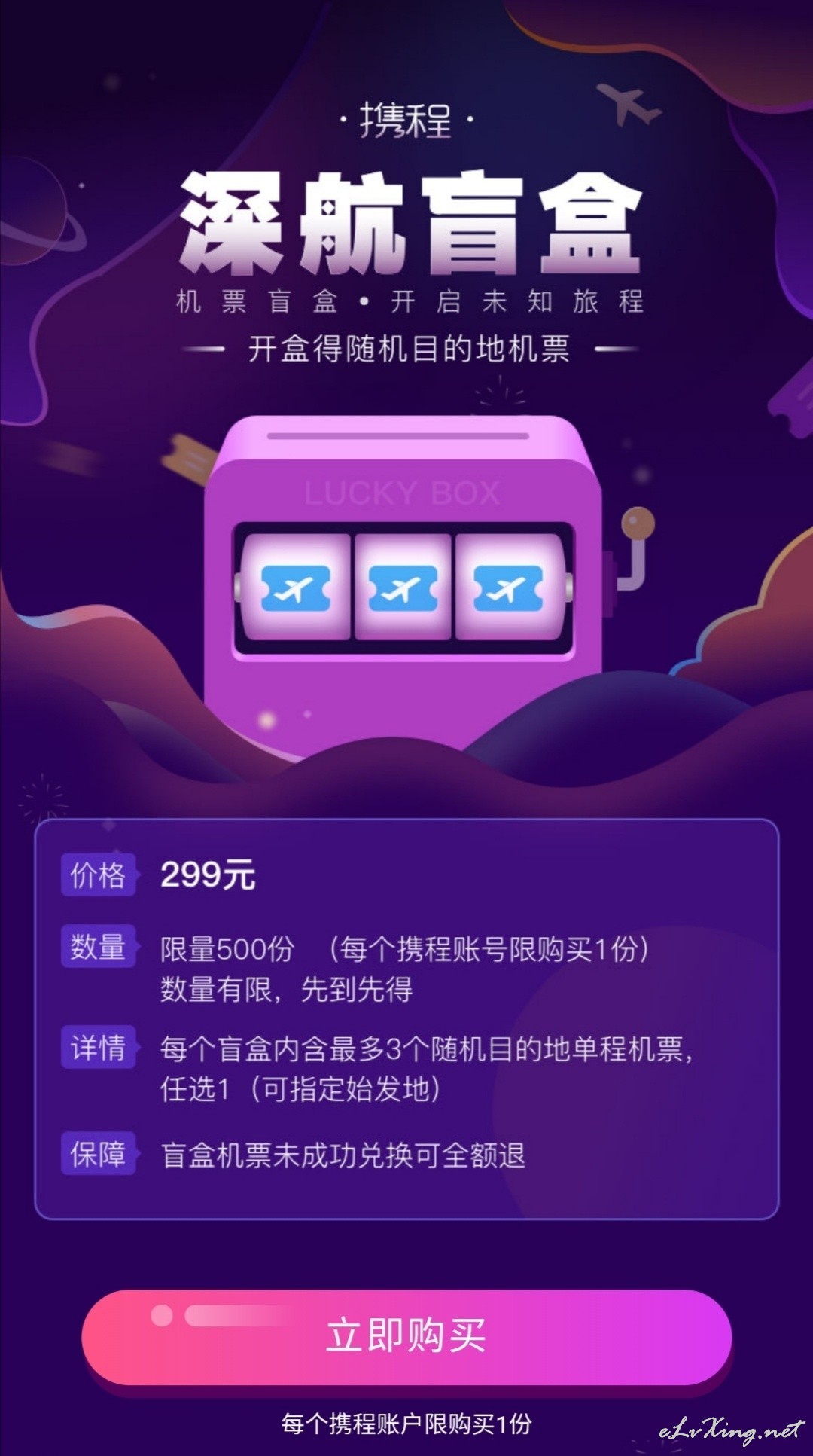Tap the 立即购买 button

[406, 1336]
